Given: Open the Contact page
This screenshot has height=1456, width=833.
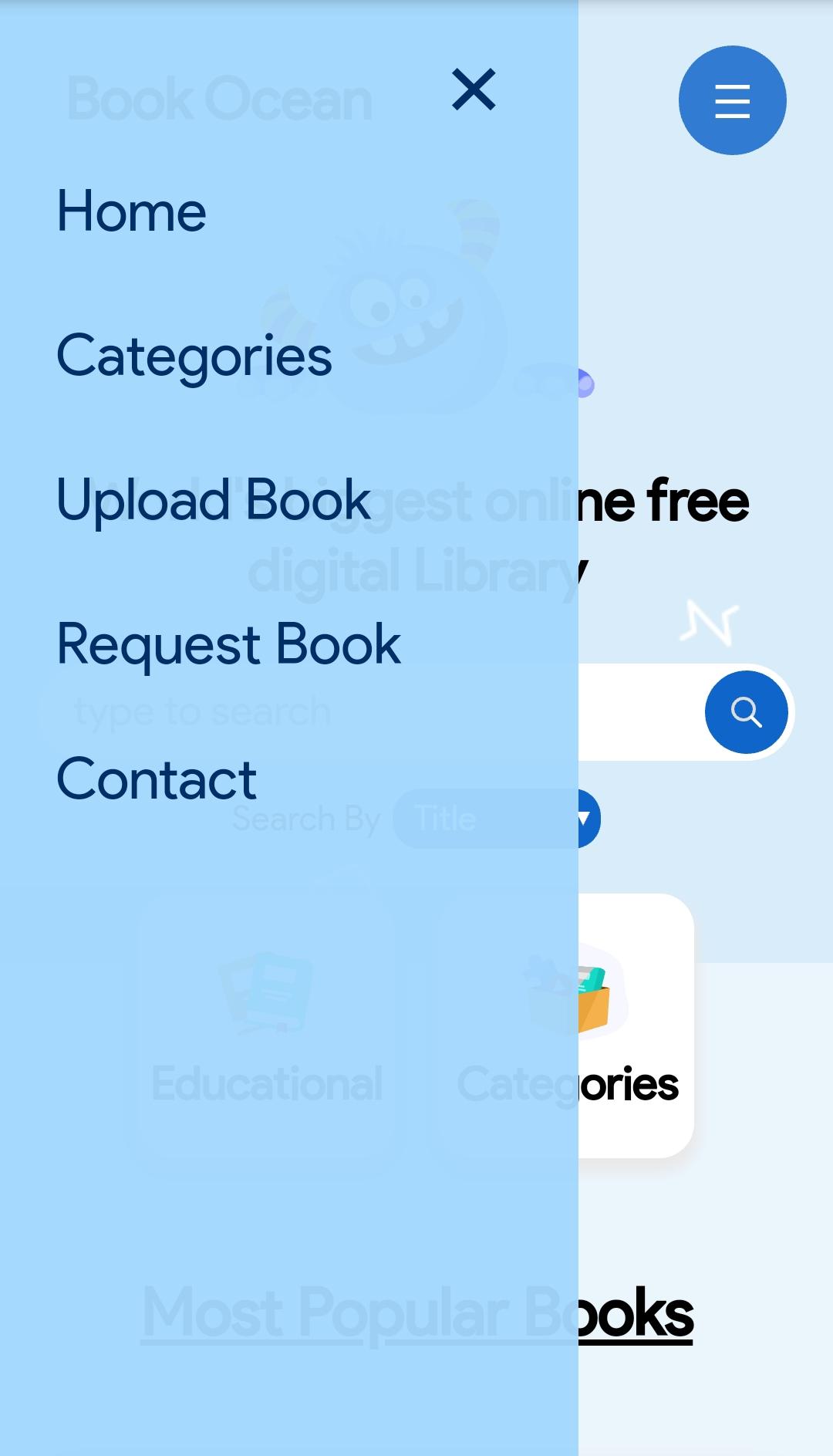Looking at the screenshot, I should tap(154, 779).
